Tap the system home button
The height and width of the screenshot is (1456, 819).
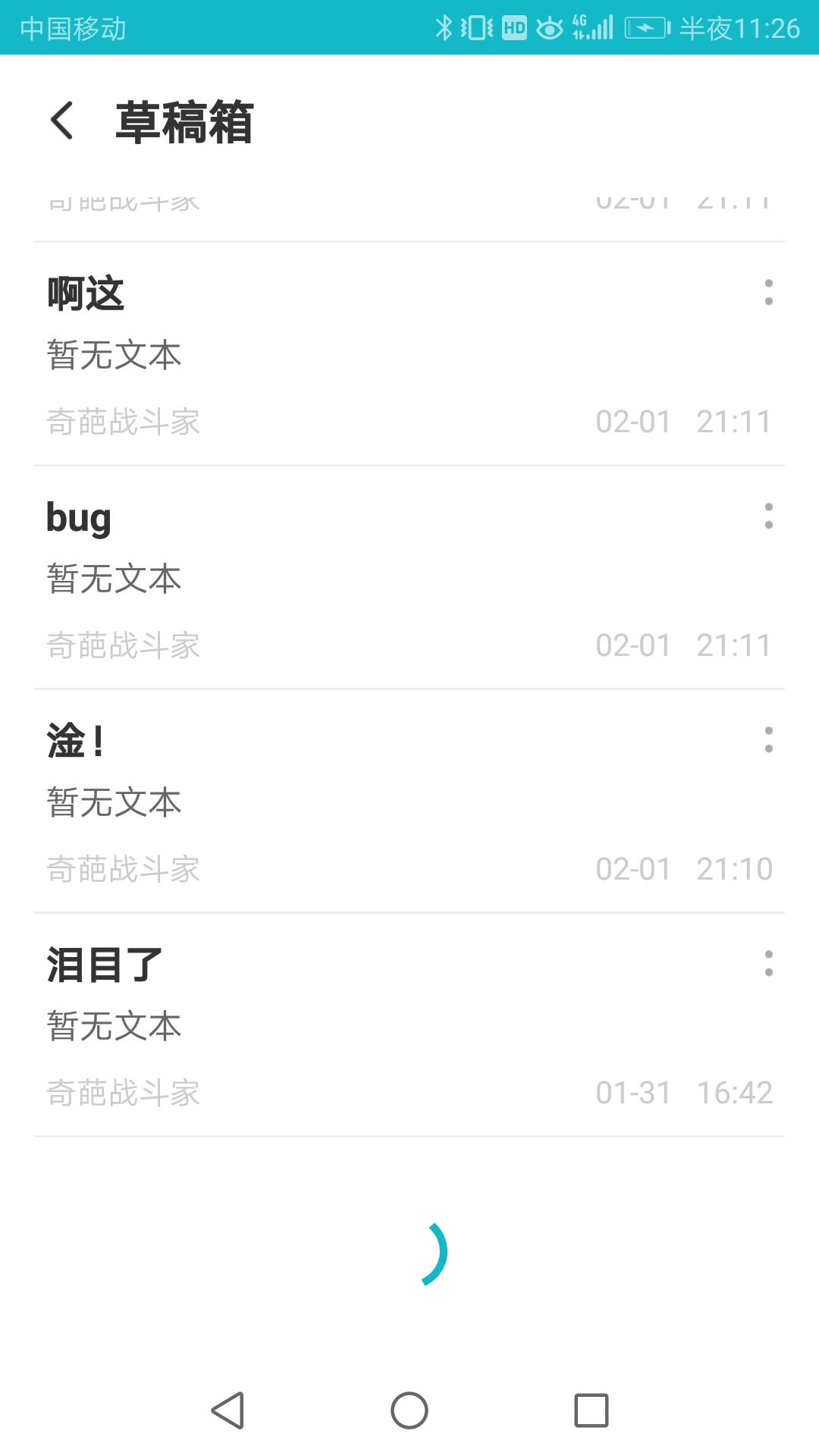click(x=409, y=1410)
